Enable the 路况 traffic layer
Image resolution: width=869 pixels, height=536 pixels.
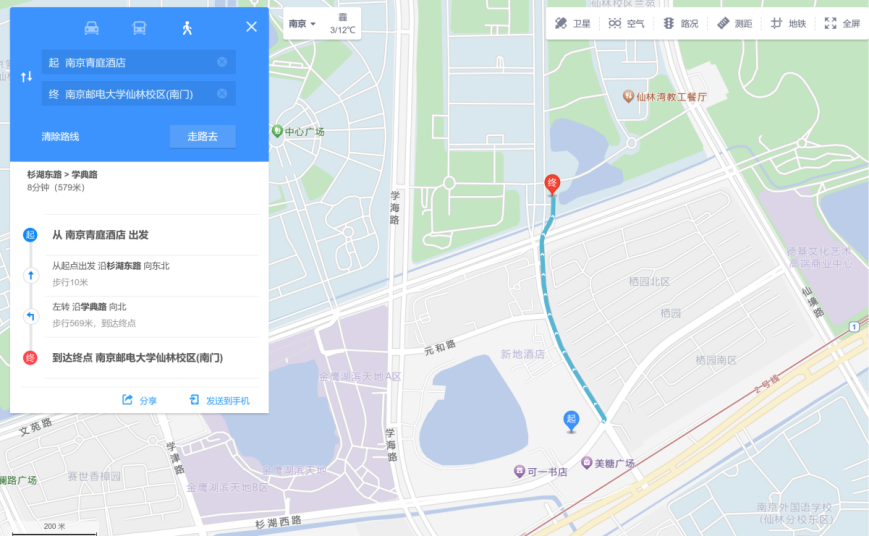(680, 23)
